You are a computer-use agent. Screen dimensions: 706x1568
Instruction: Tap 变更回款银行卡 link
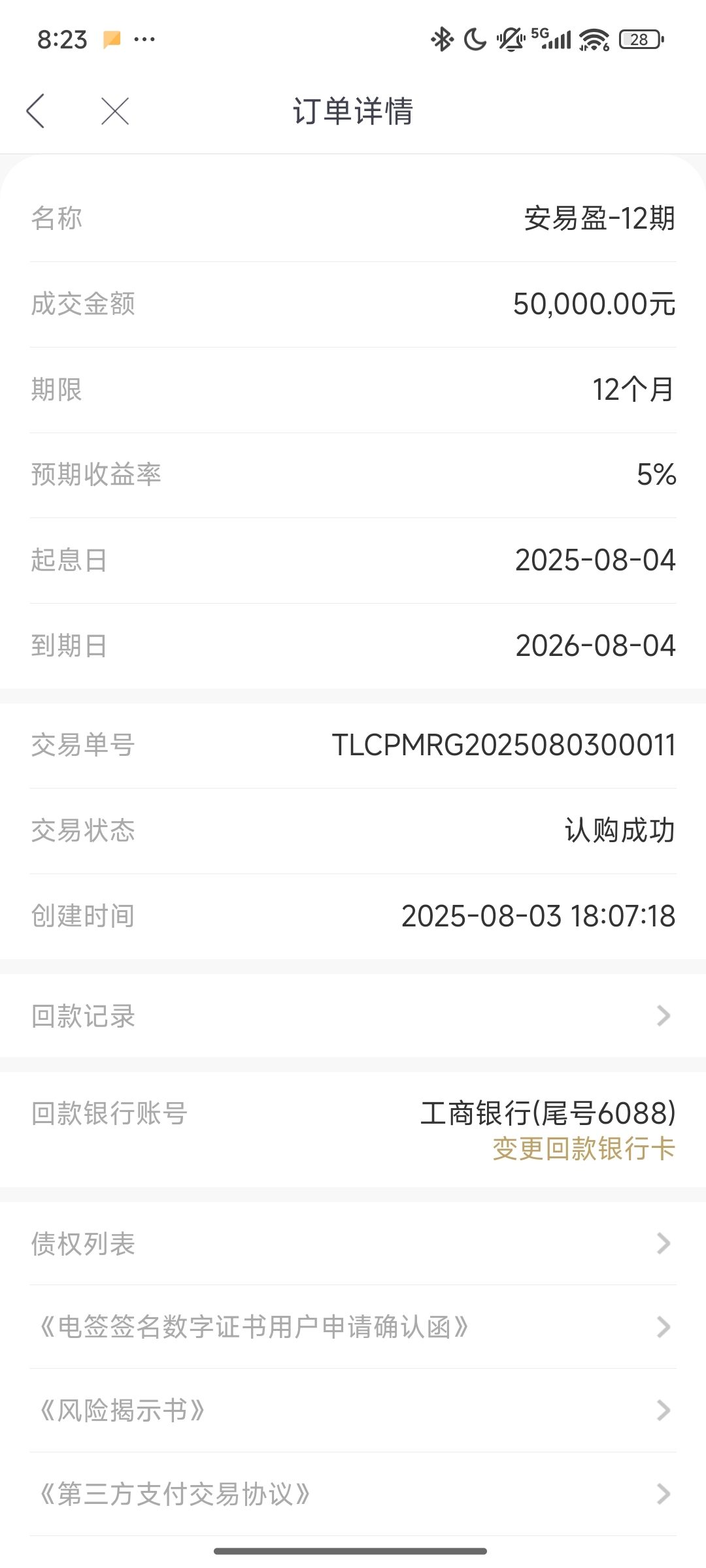click(584, 1149)
